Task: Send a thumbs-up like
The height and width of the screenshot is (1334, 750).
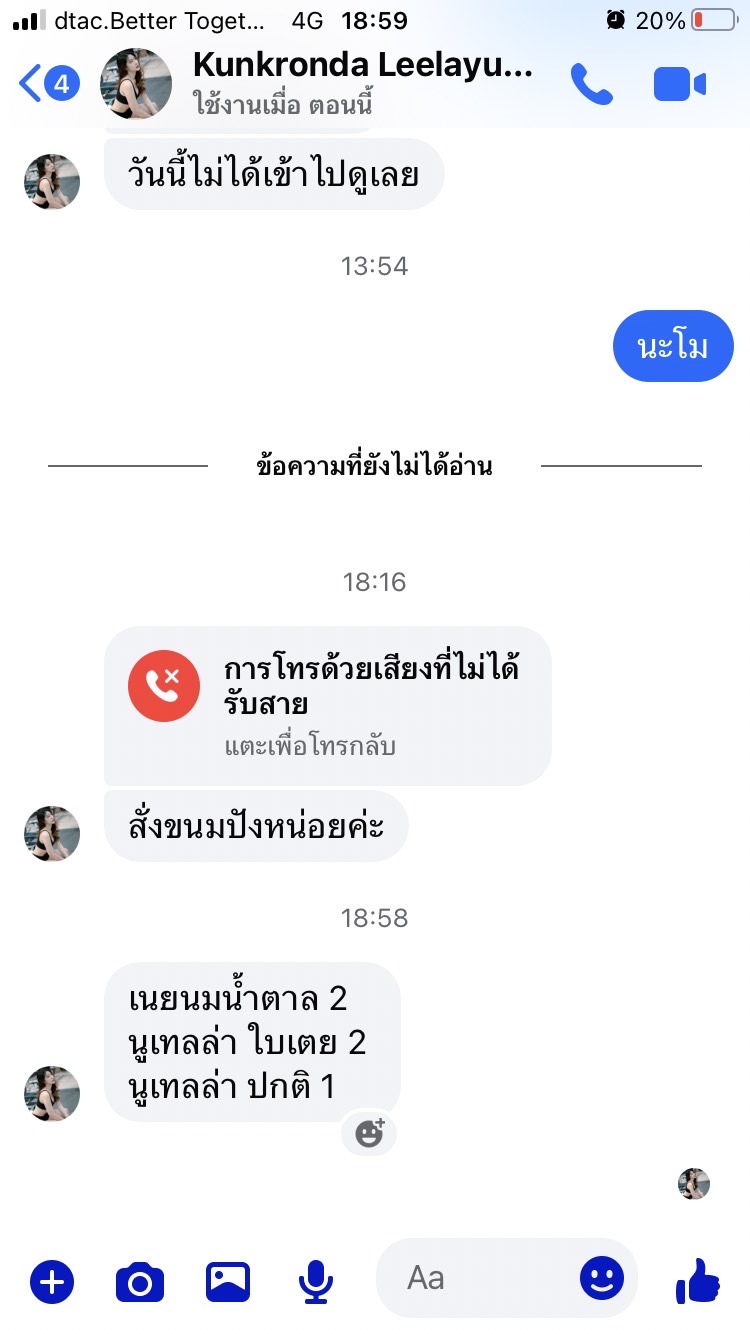Action: (x=697, y=1280)
